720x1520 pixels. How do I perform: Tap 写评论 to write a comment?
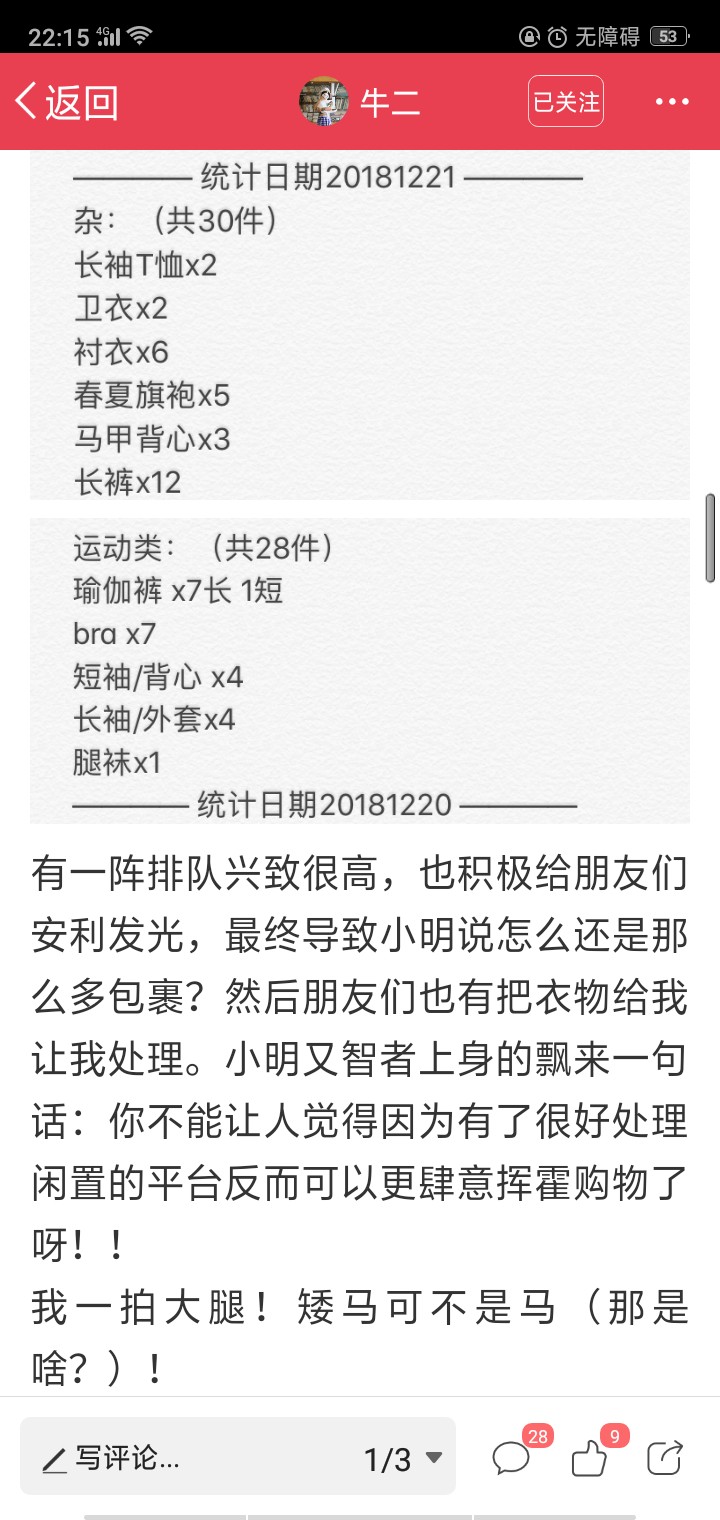point(112,1459)
